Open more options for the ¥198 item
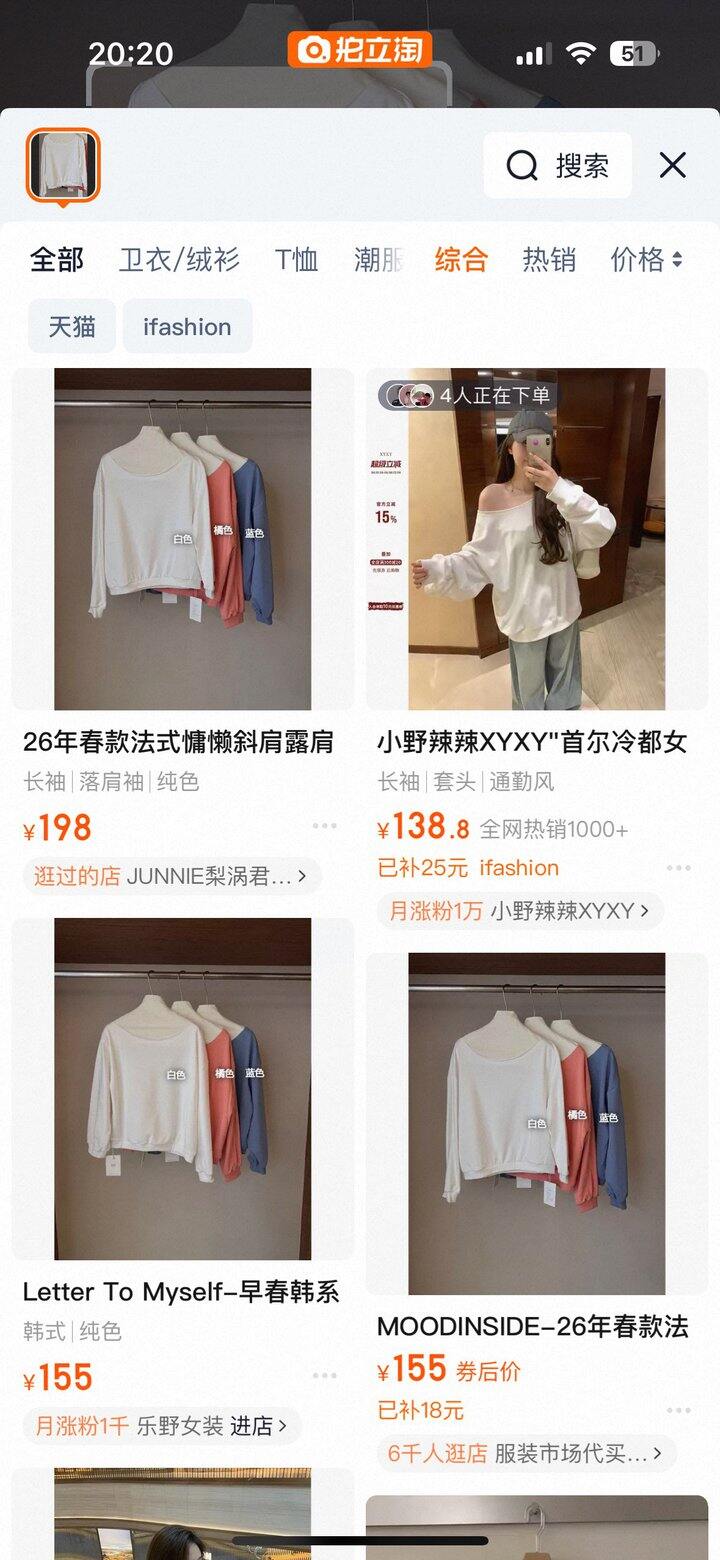 click(x=324, y=826)
